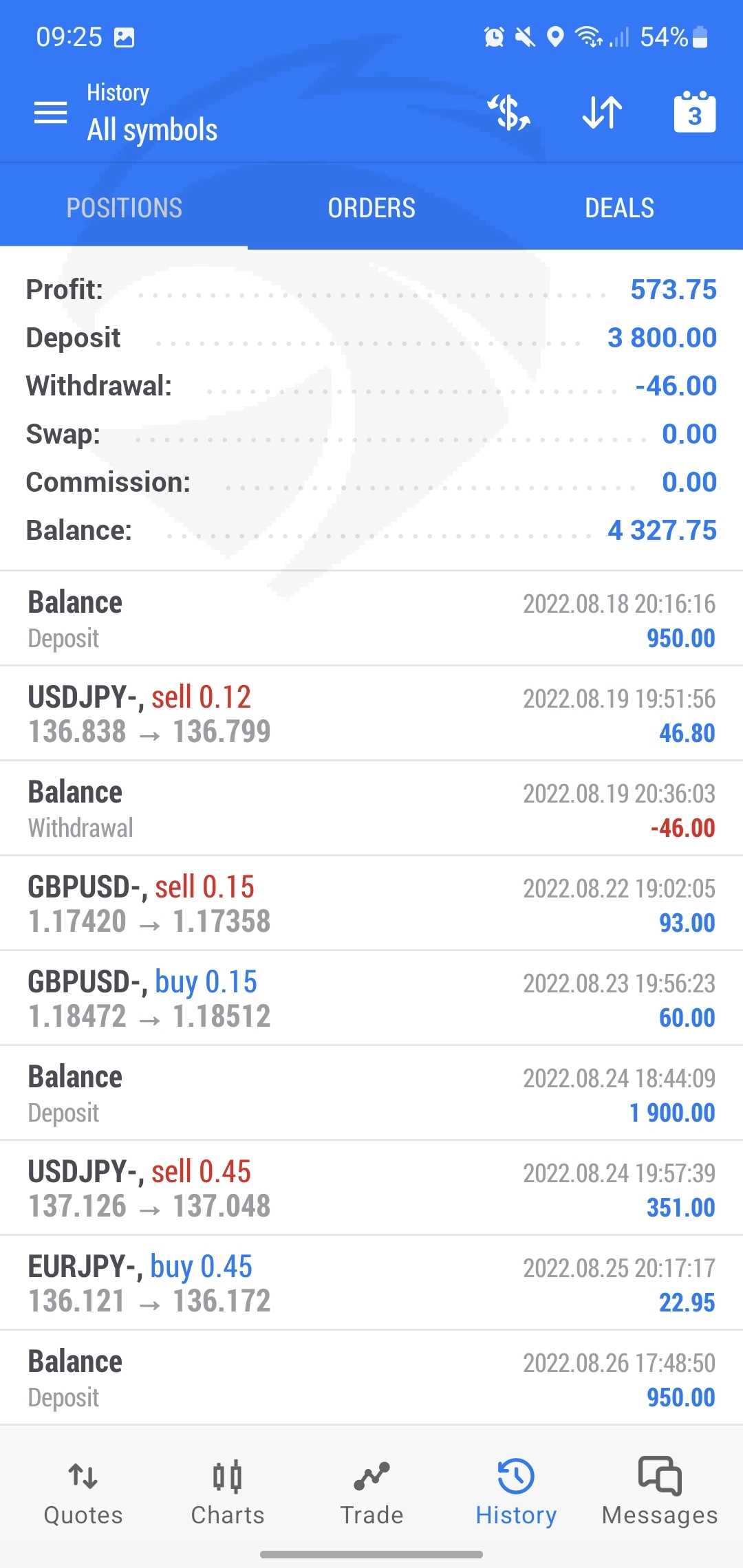Tap the sort arrows icon
The width and height of the screenshot is (743, 1568).
(602, 112)
